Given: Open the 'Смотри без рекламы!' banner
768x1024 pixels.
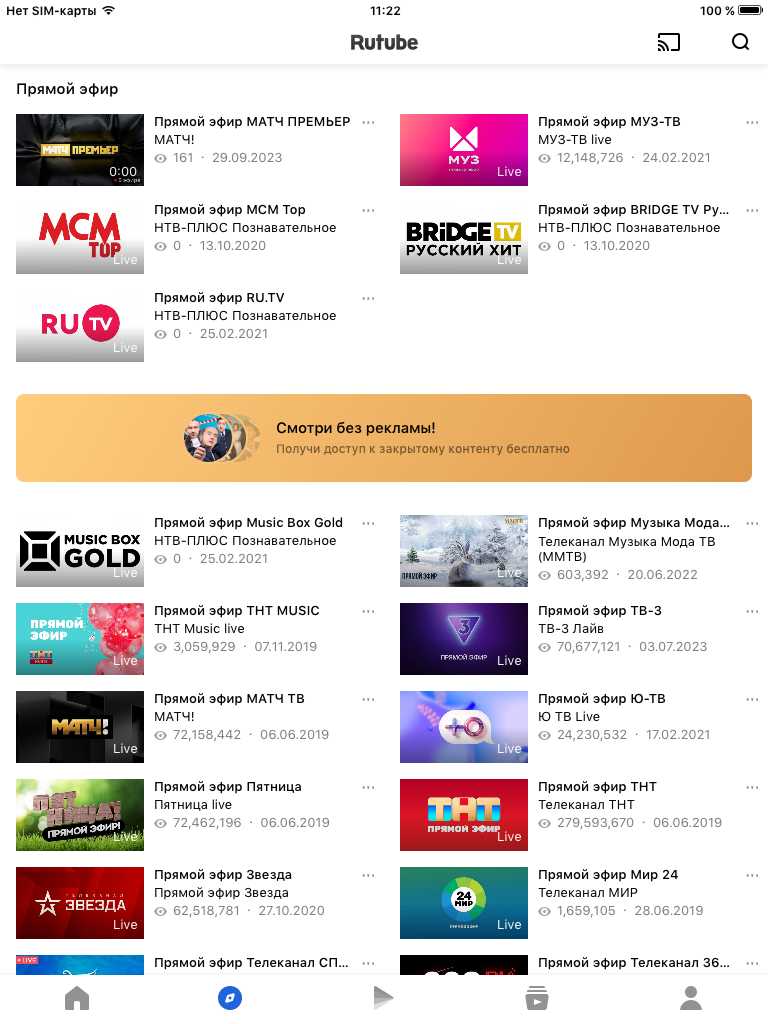Looking at the screenshot, I should click(384, 438).
